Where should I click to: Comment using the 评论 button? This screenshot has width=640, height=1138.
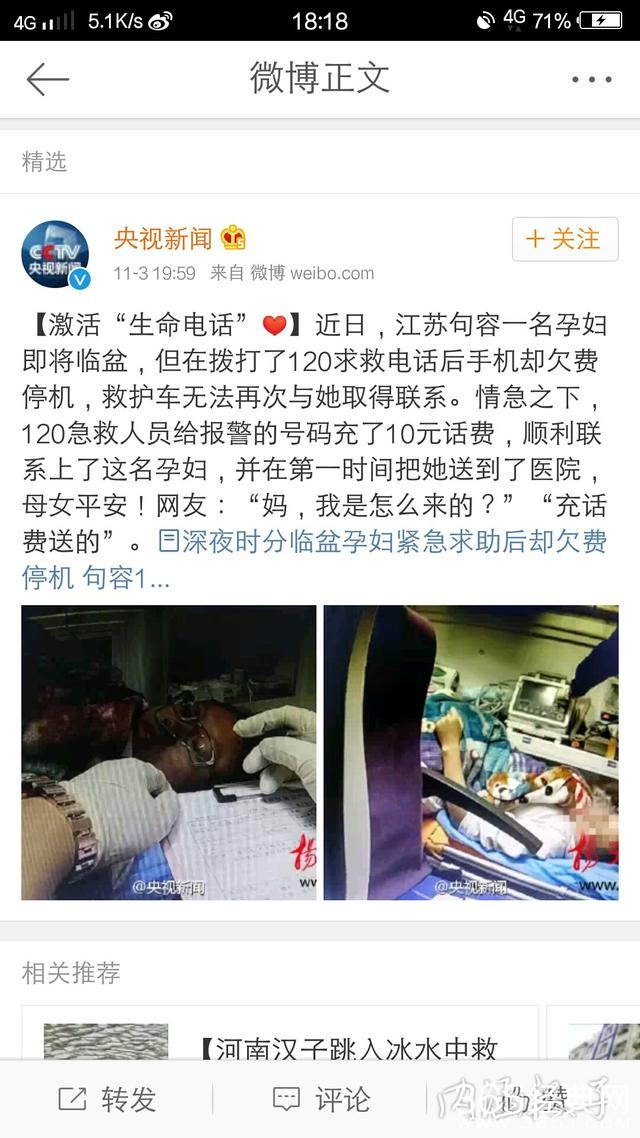[x=321, y=1100]
